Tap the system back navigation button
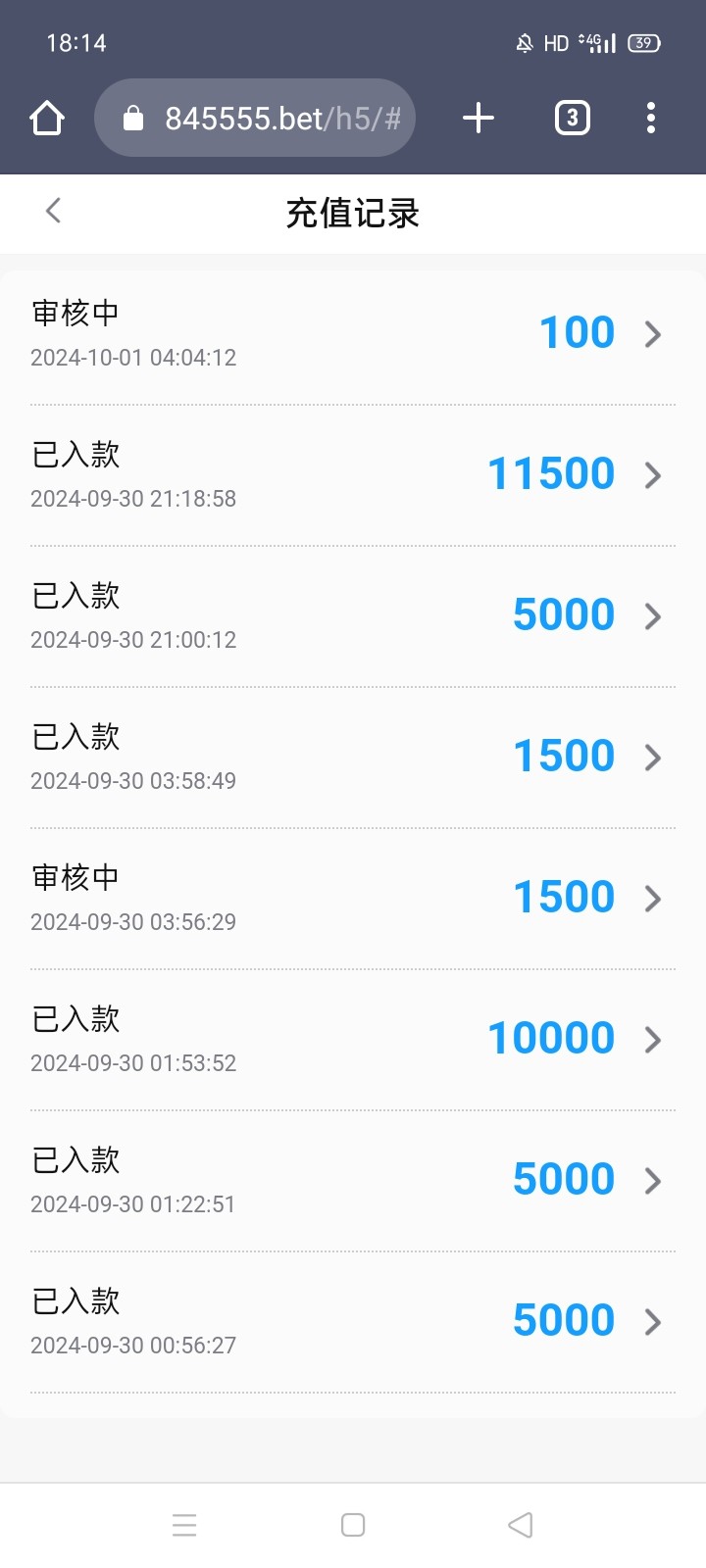This screenshot has width=706, height=1568. [x=521, y=1525]
